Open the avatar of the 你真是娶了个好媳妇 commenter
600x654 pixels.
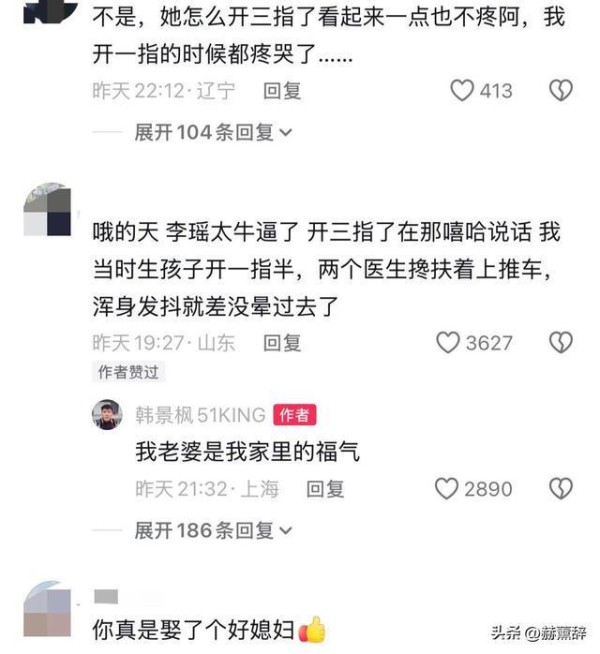click(47, 609)
